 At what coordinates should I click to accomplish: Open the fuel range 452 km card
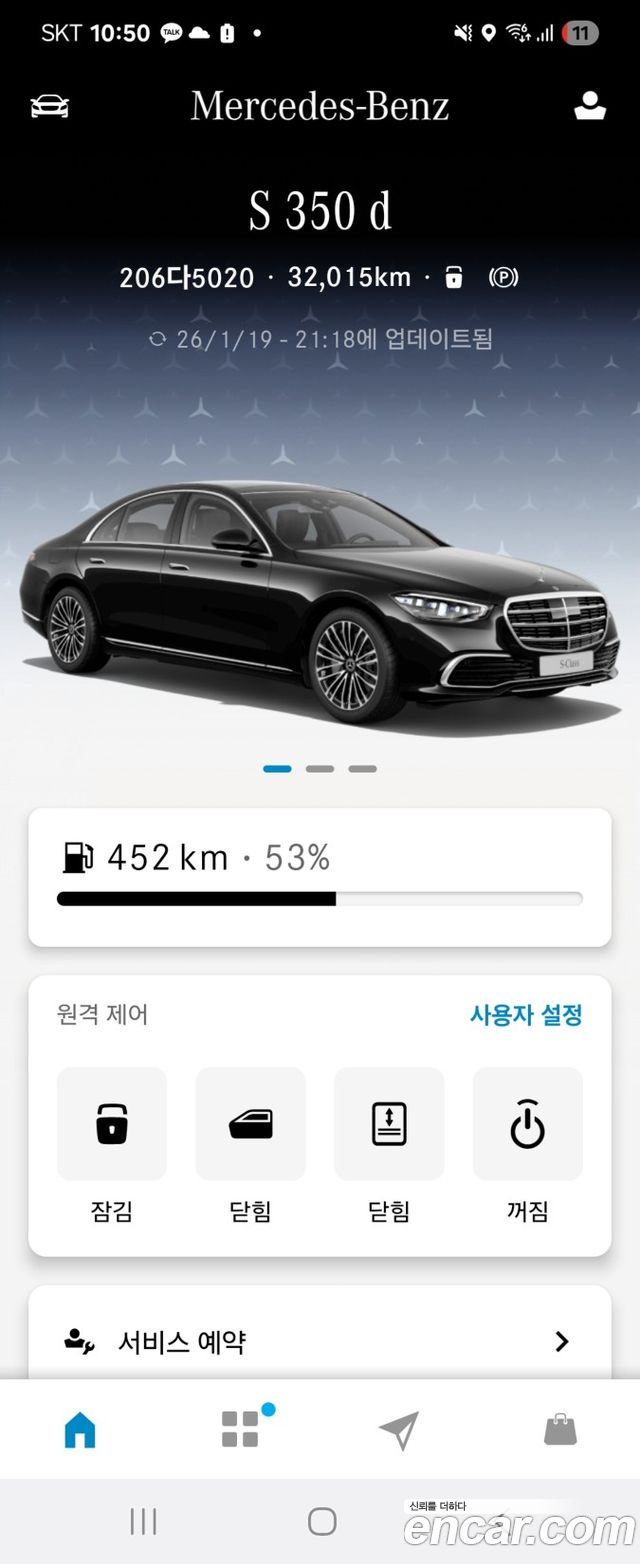[x=319, y=877]
